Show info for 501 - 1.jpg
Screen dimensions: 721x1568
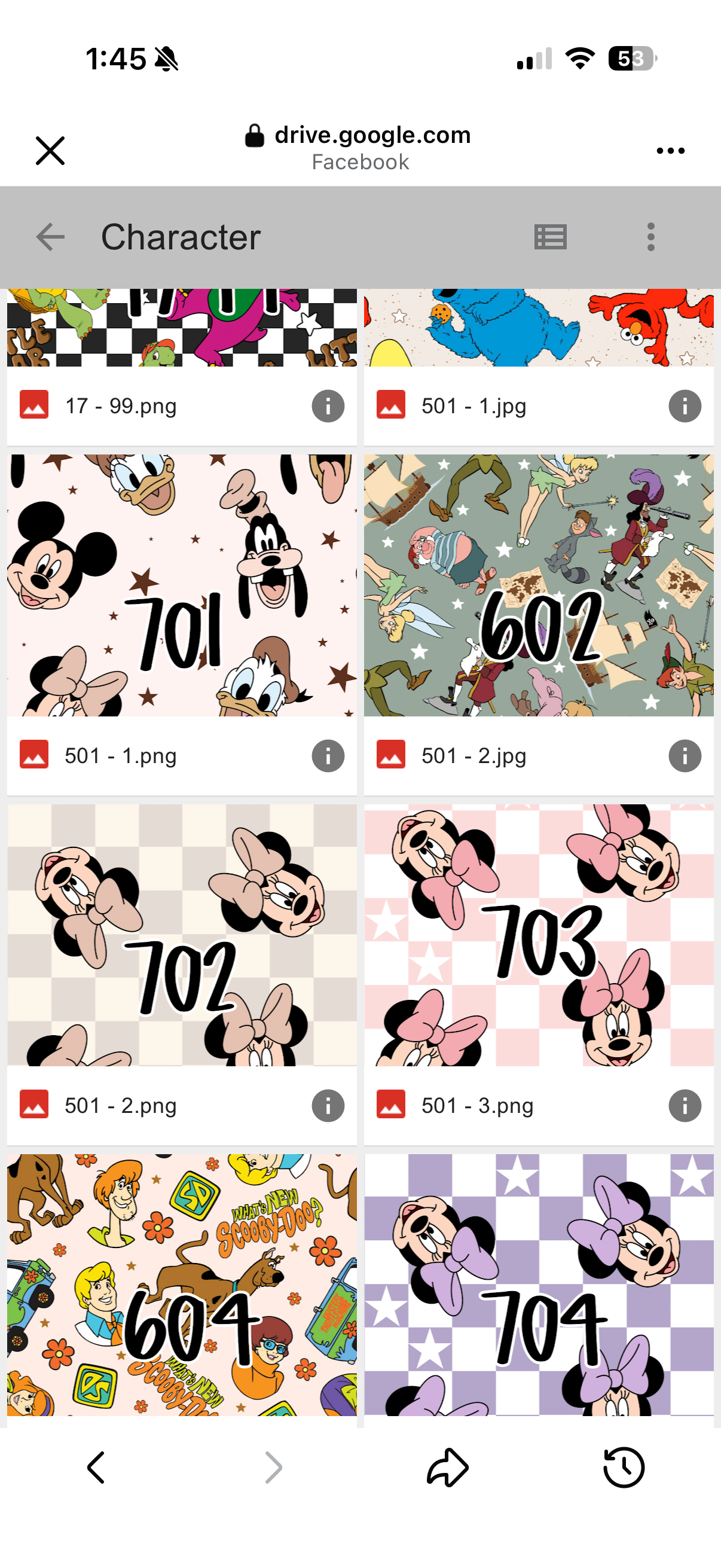[x=685, y=406]
